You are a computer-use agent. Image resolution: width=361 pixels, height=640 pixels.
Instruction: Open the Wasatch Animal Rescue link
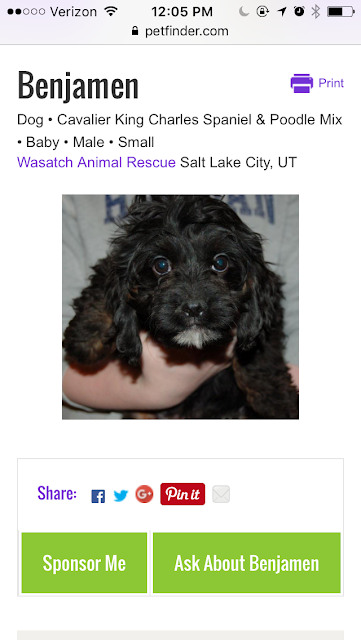(x=96, y=162)
